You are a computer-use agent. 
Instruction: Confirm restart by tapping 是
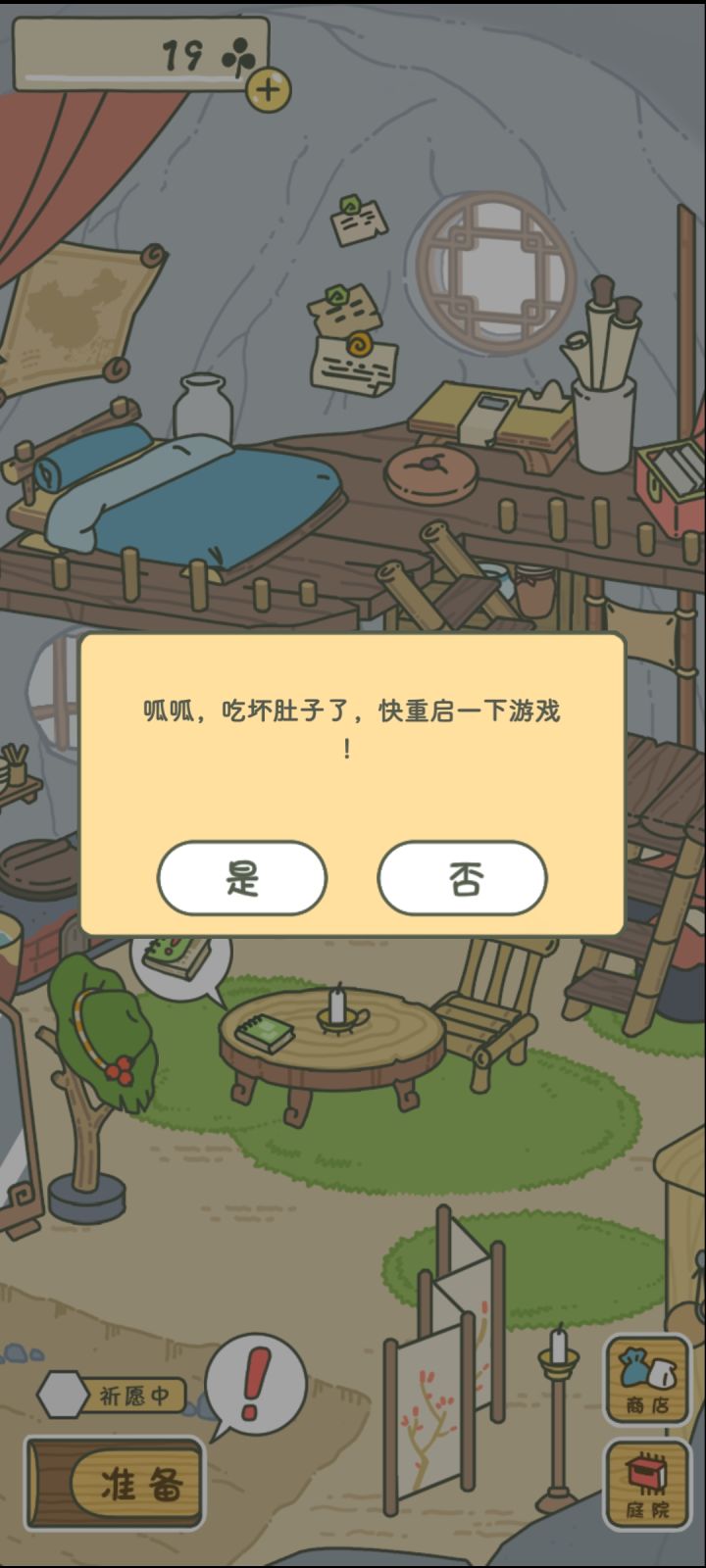pyautogui.click(x=240, y=880)
